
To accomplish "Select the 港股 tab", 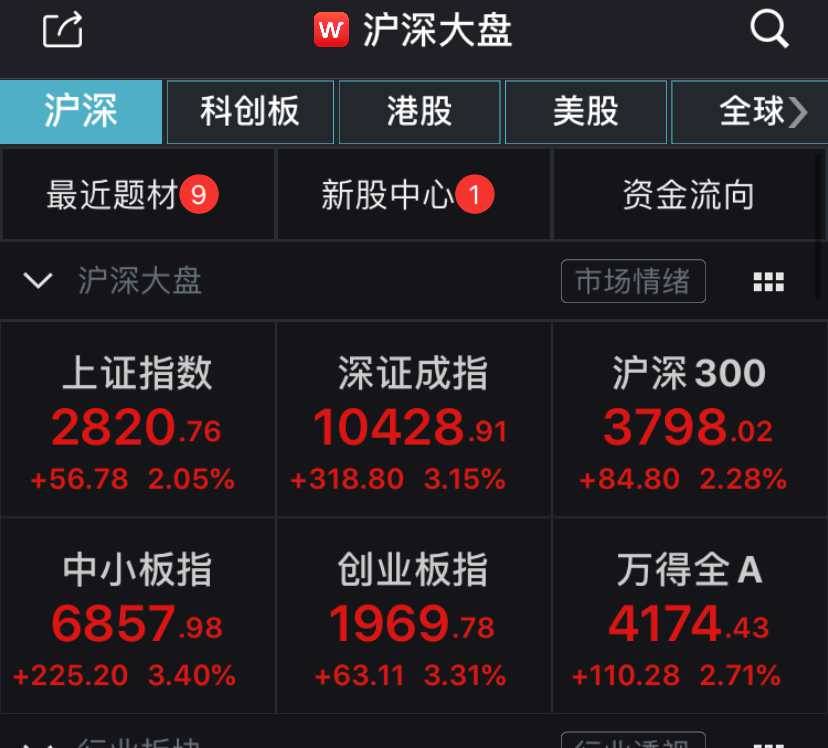I will (420, 112).
